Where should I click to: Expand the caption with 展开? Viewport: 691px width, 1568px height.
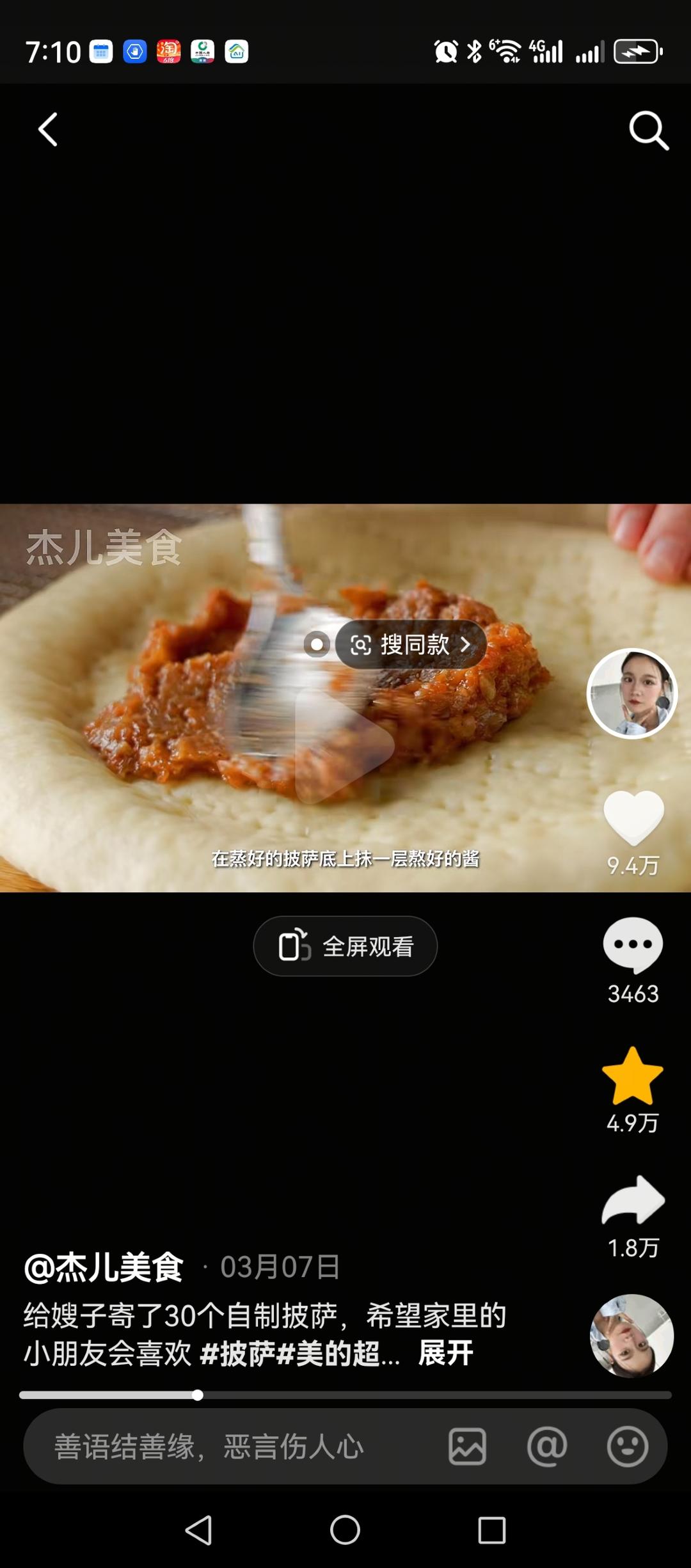(445, 1353)
